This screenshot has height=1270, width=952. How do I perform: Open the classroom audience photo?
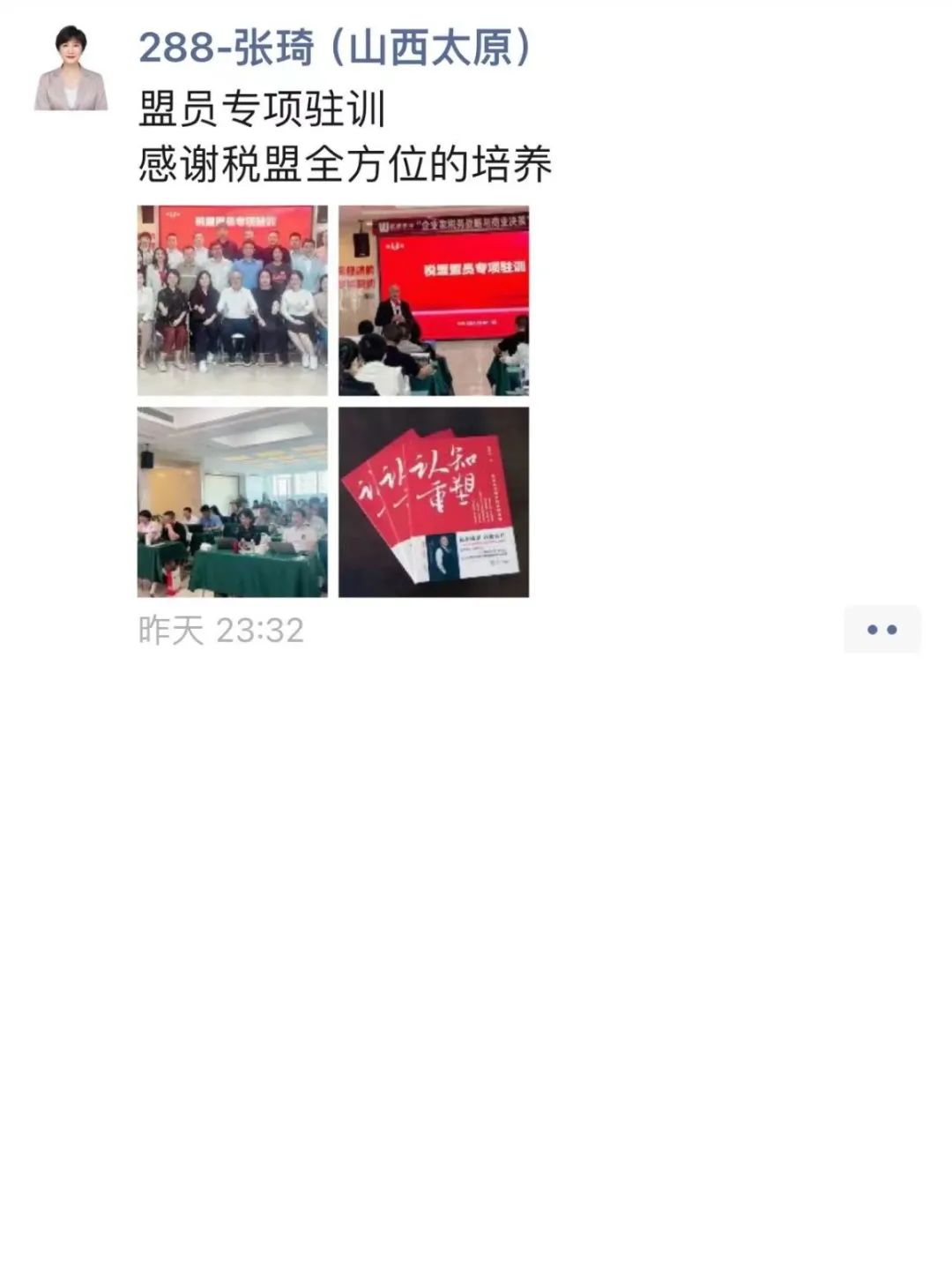pos(232,502)
